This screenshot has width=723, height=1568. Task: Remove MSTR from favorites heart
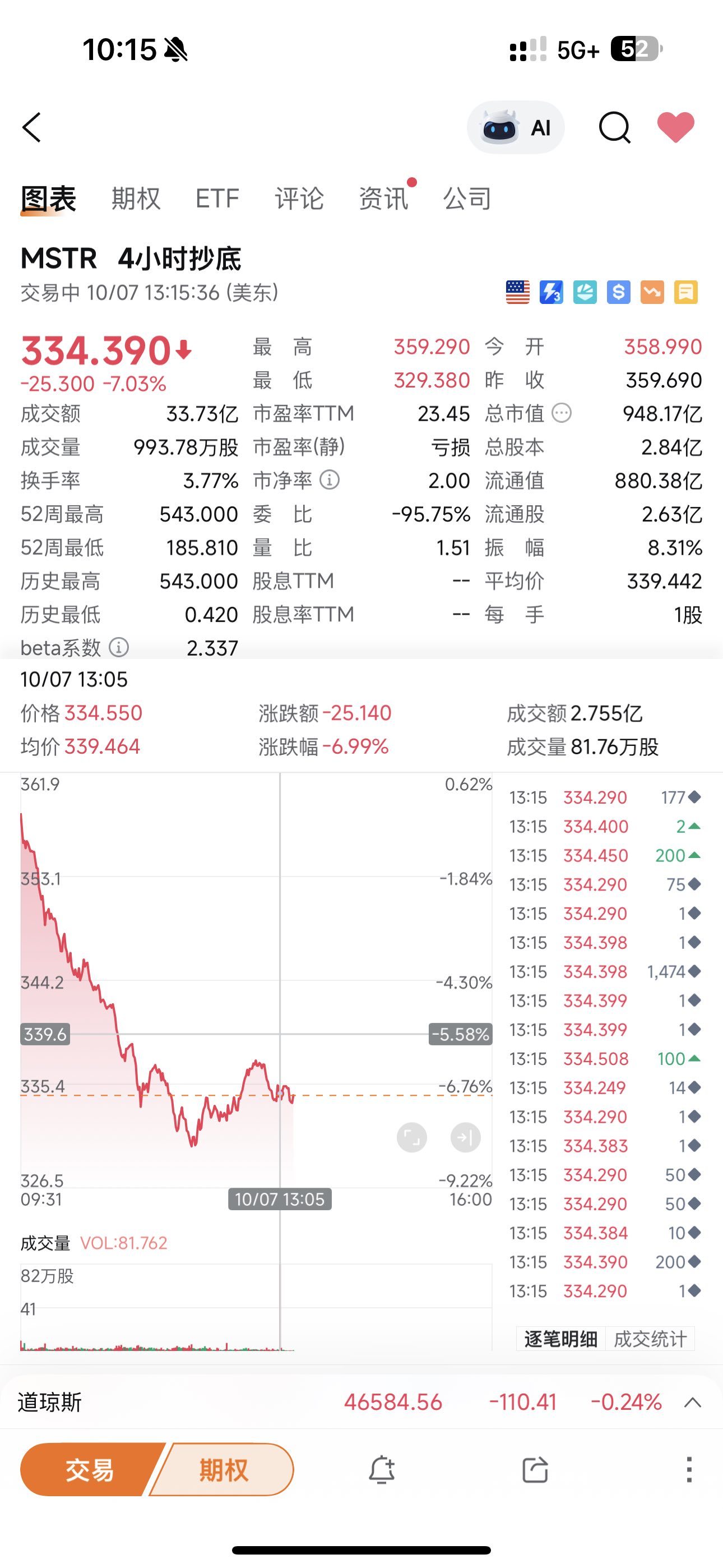675,127
